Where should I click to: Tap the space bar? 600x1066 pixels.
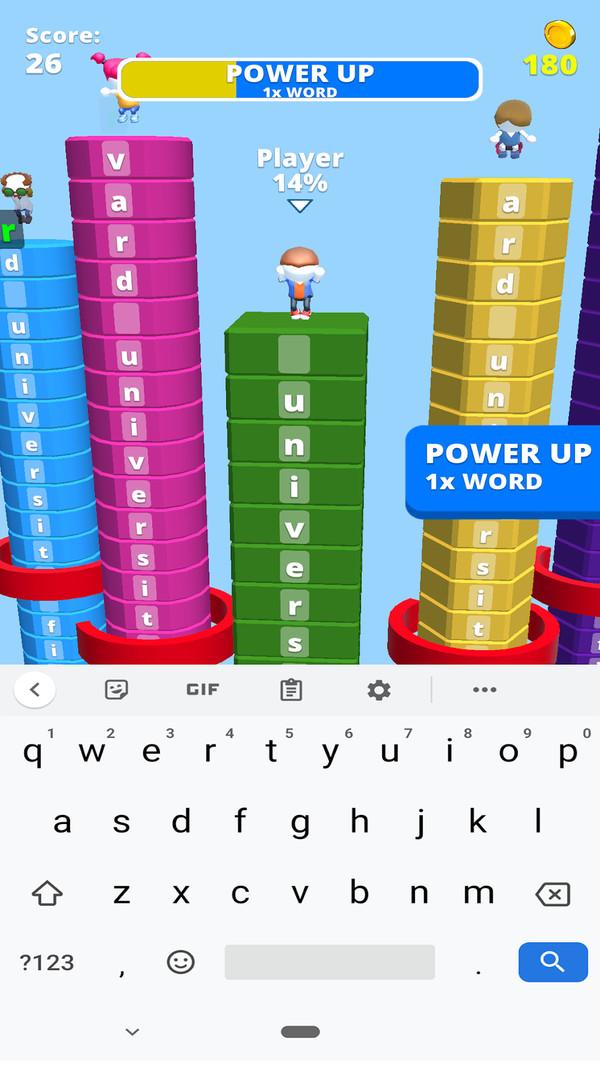[329, 962]
